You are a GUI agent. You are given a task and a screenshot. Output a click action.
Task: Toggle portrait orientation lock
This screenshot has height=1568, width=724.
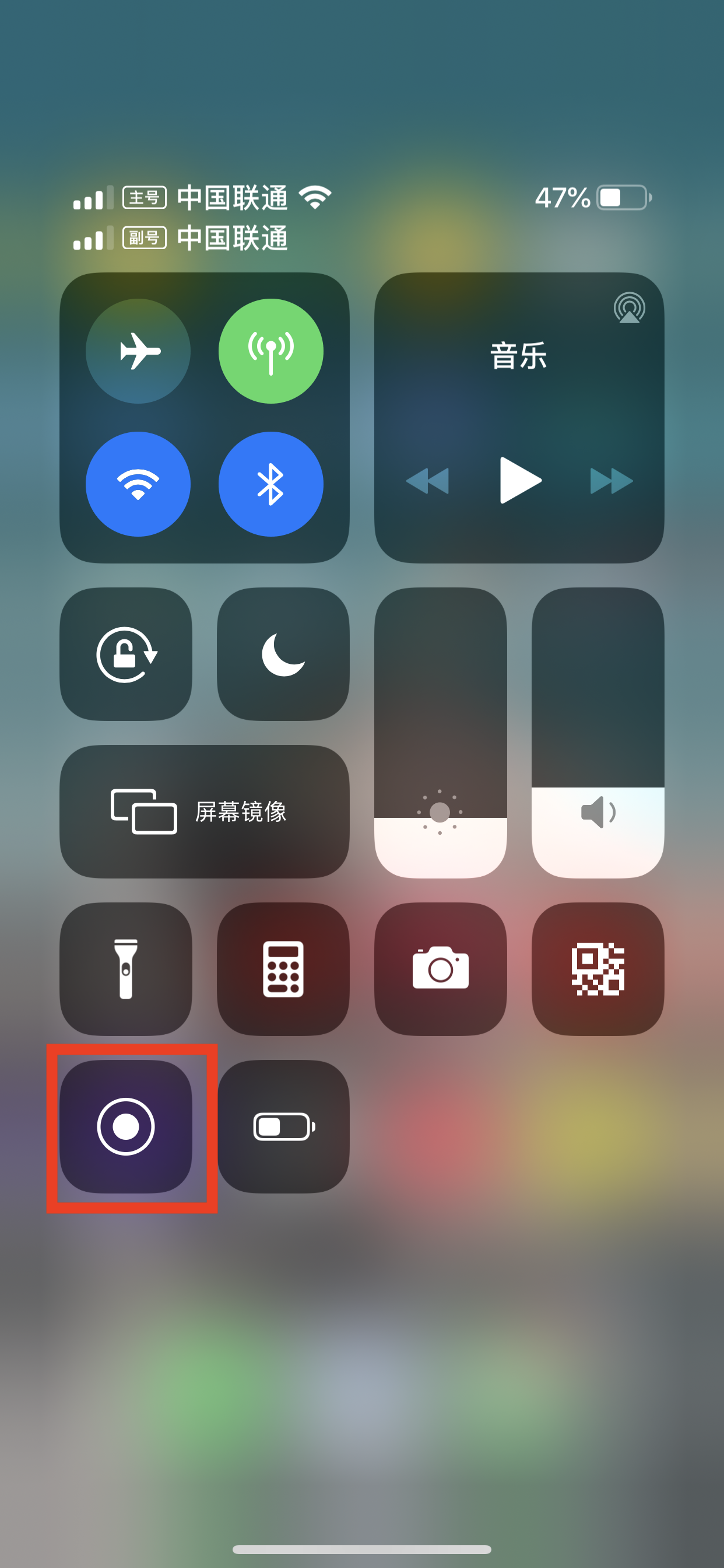(x=126, y=654)
